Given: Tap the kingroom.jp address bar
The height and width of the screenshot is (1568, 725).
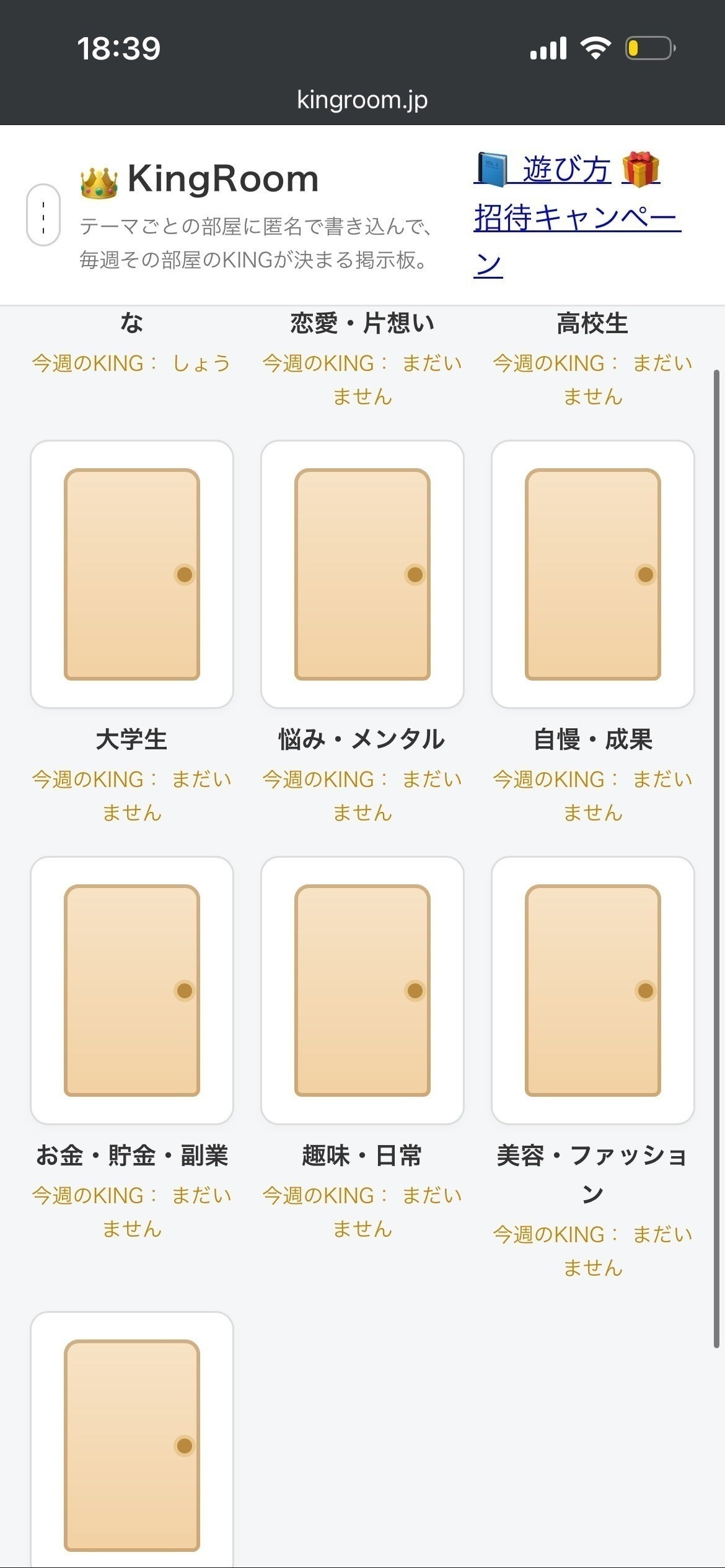Looking at the screenshot, I should [362, 100].
